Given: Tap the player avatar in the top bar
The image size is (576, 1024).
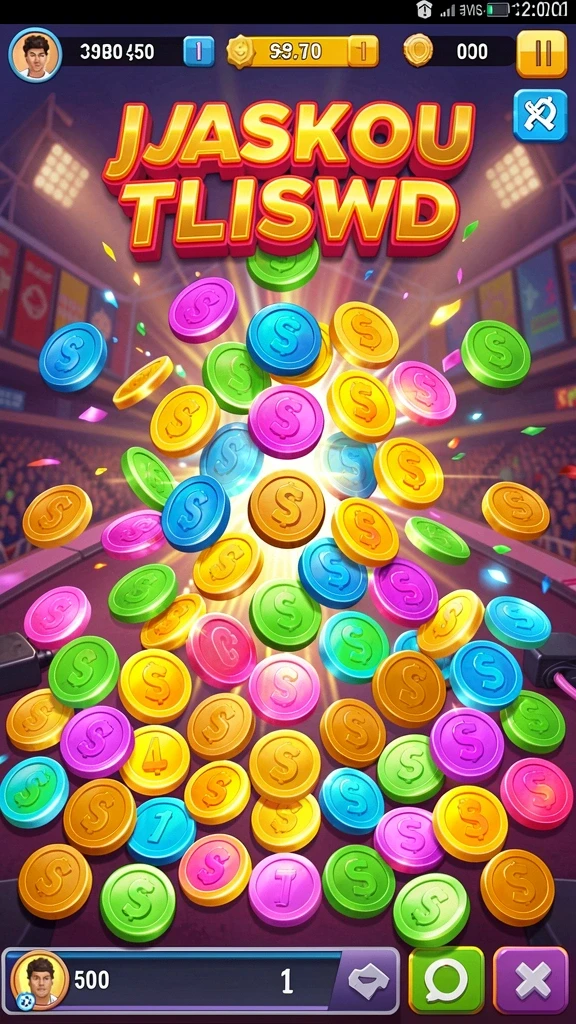Looking at the screenshot, I should [35, 54].
